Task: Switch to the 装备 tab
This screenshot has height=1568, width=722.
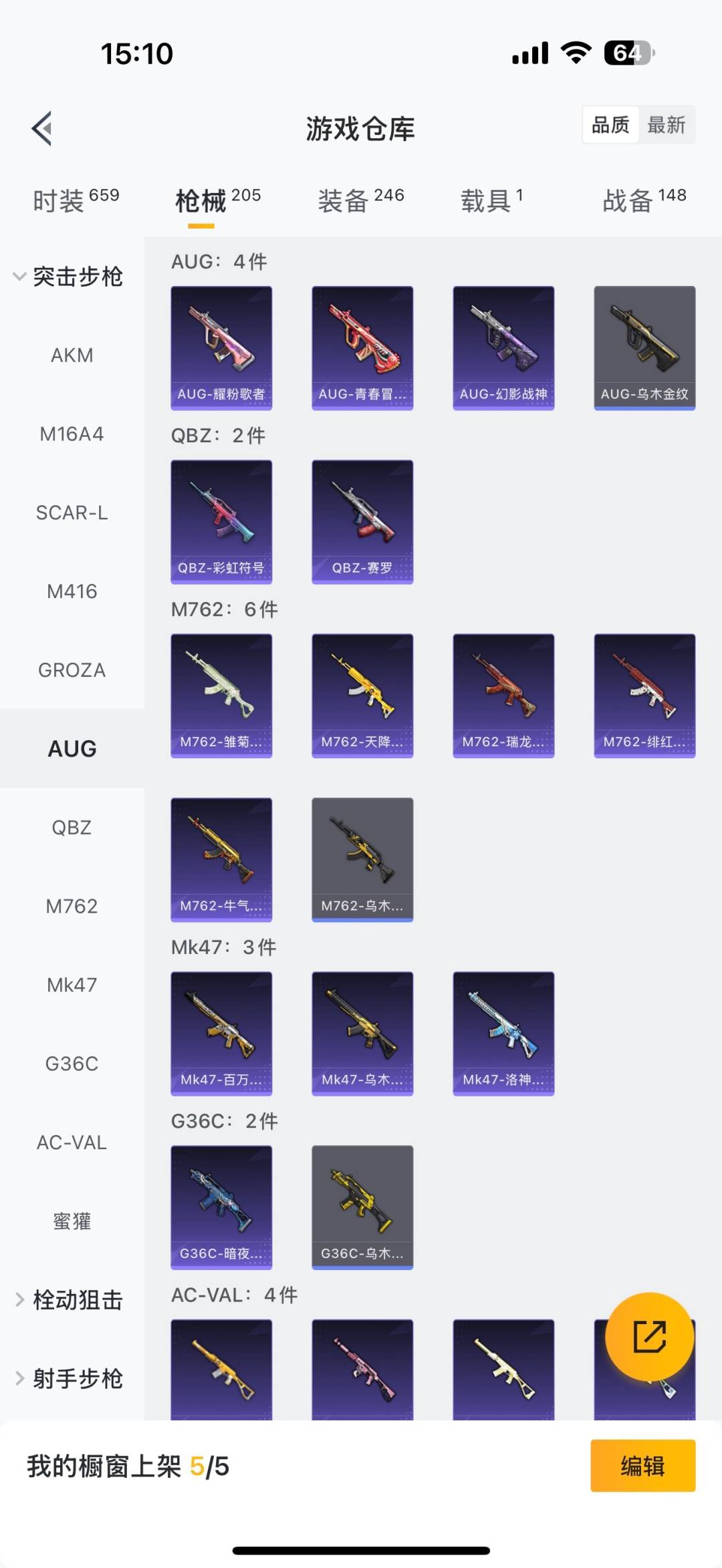Action: pos(361,200)
